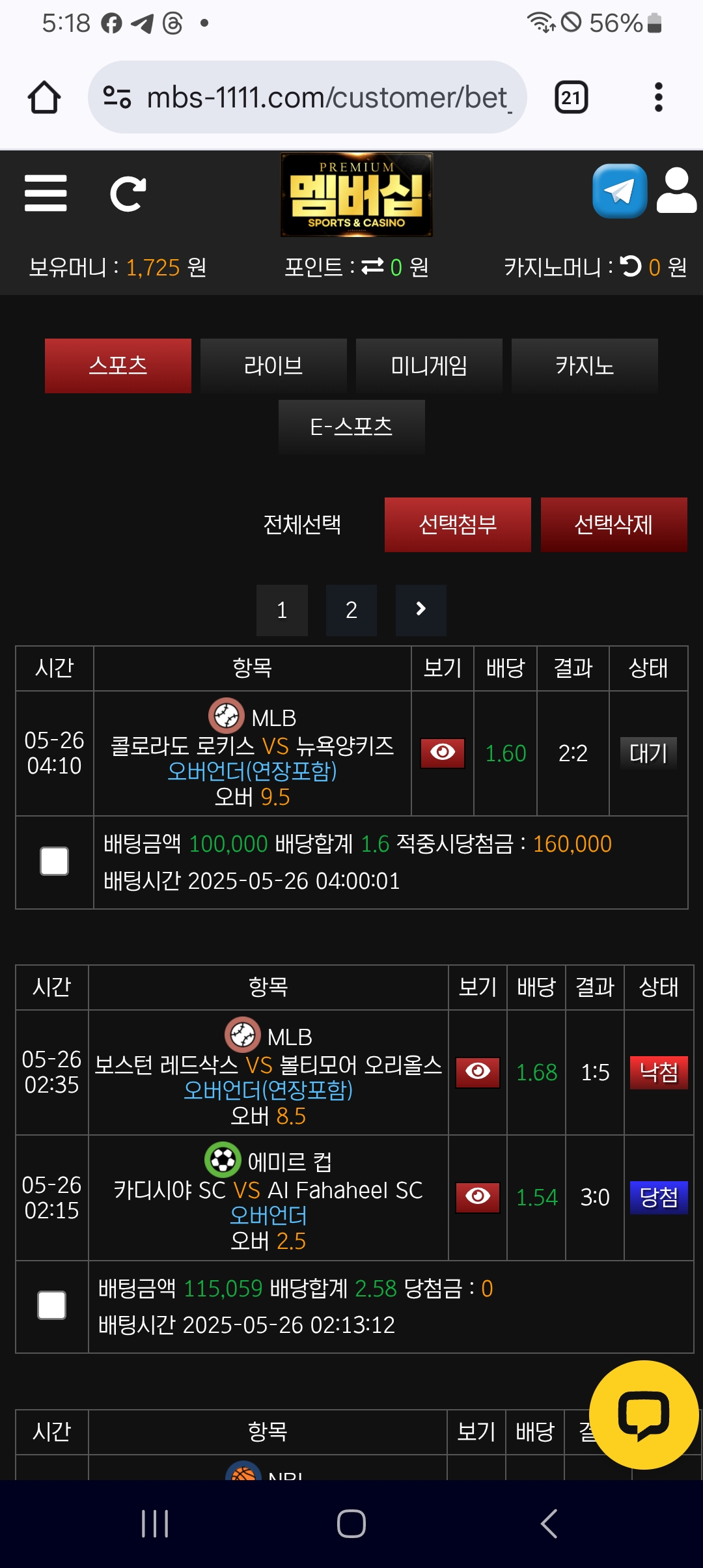Check the box for the 115,059 bet

52,1306
